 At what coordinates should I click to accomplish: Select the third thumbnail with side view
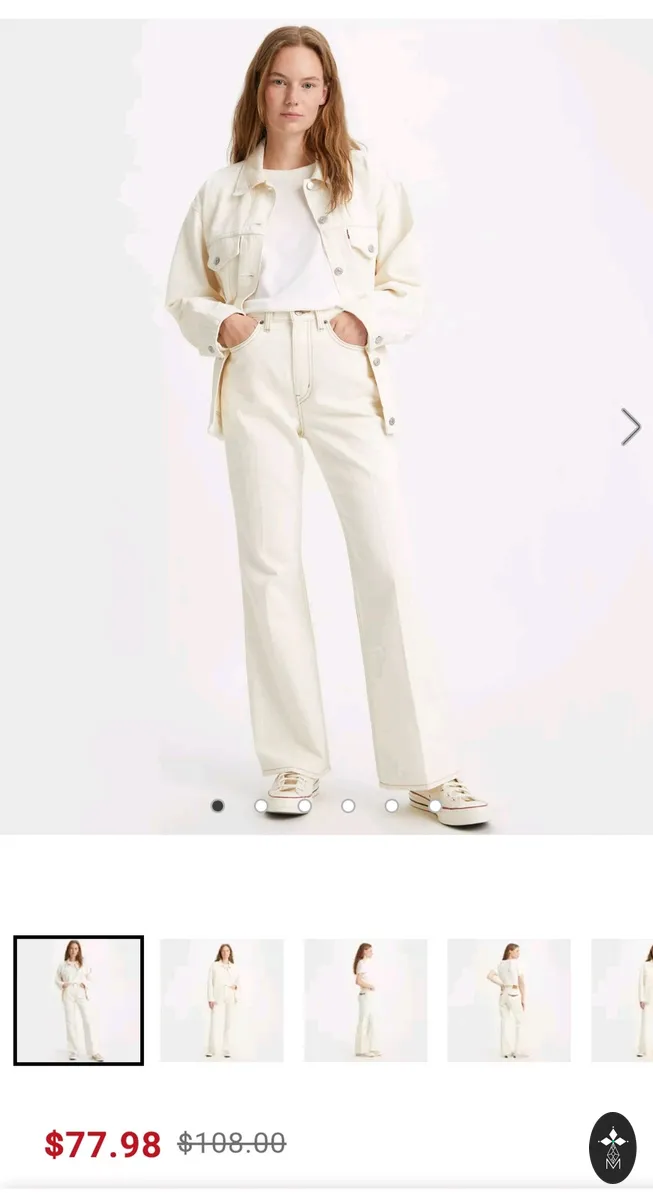pos(365,1000)
